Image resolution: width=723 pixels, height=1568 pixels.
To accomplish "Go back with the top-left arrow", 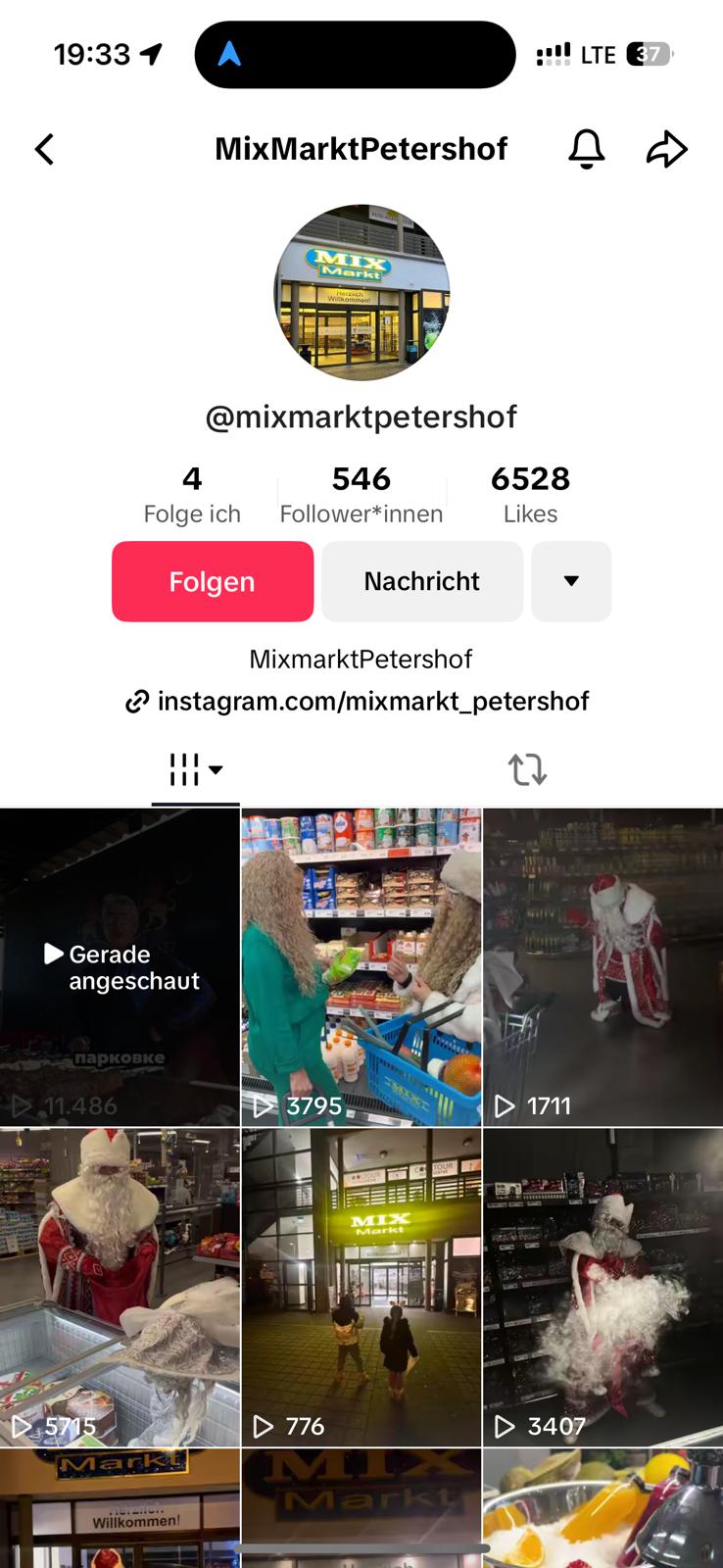I will tap(45, 149).
